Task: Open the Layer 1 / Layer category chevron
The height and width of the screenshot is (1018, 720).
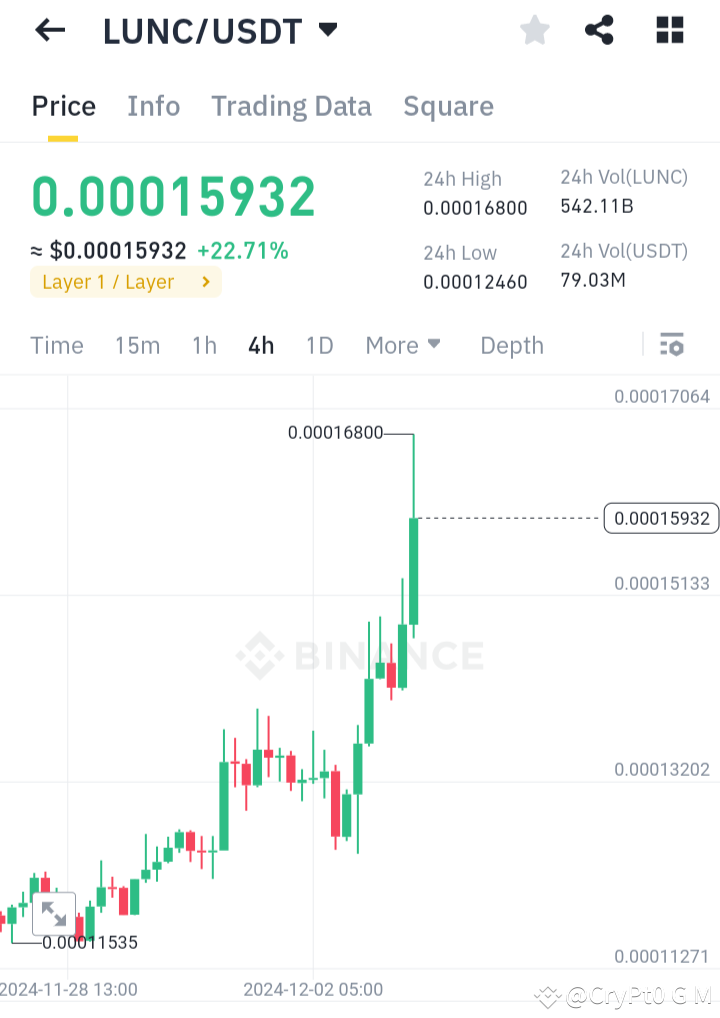Action: [x=207, y=282]
